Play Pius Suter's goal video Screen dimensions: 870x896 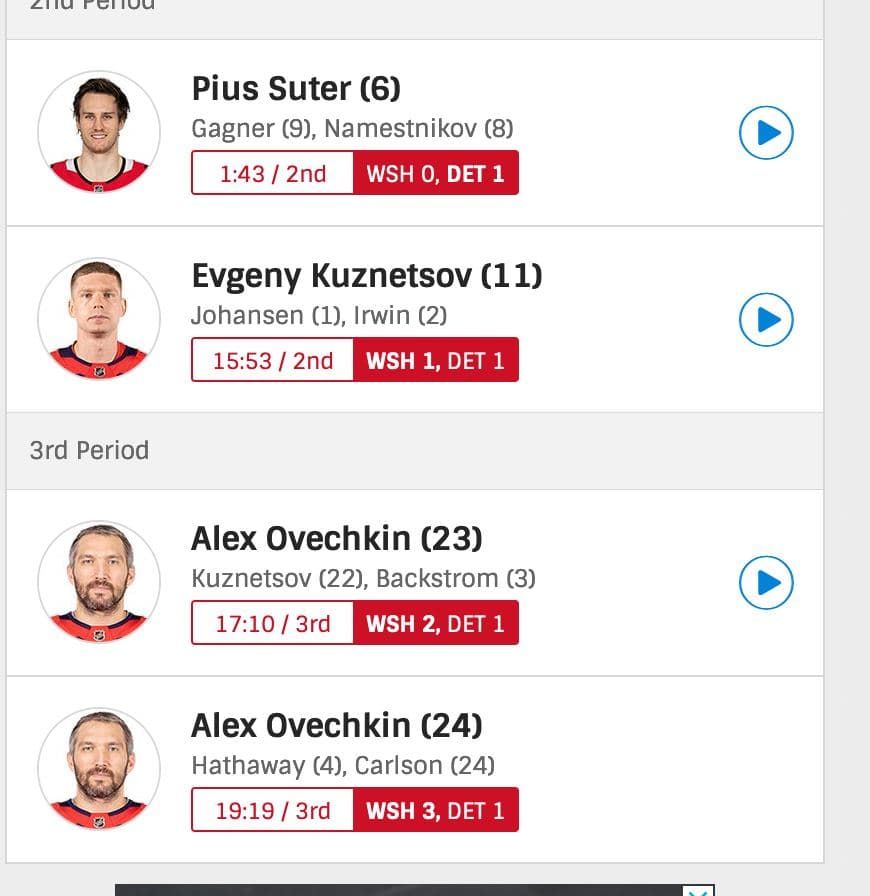pos(766,133)
